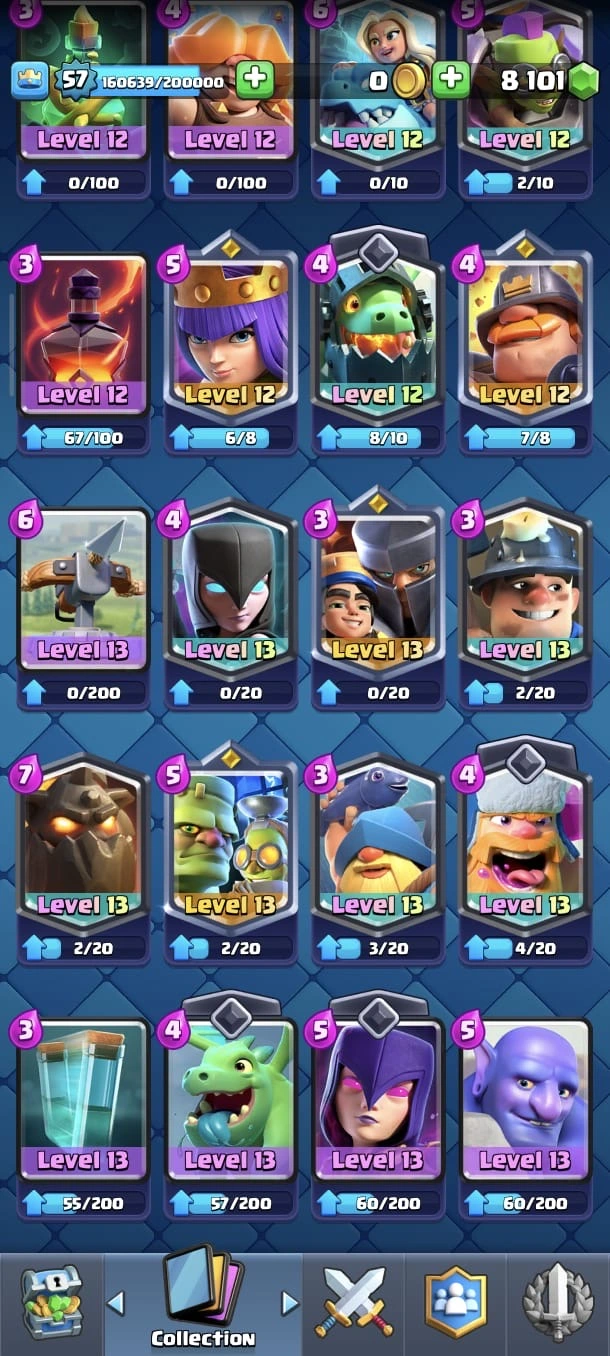Viewport: 610px width, 1356px height.
Task: Open the gem shop via the green gem
Action: [582, 81]
